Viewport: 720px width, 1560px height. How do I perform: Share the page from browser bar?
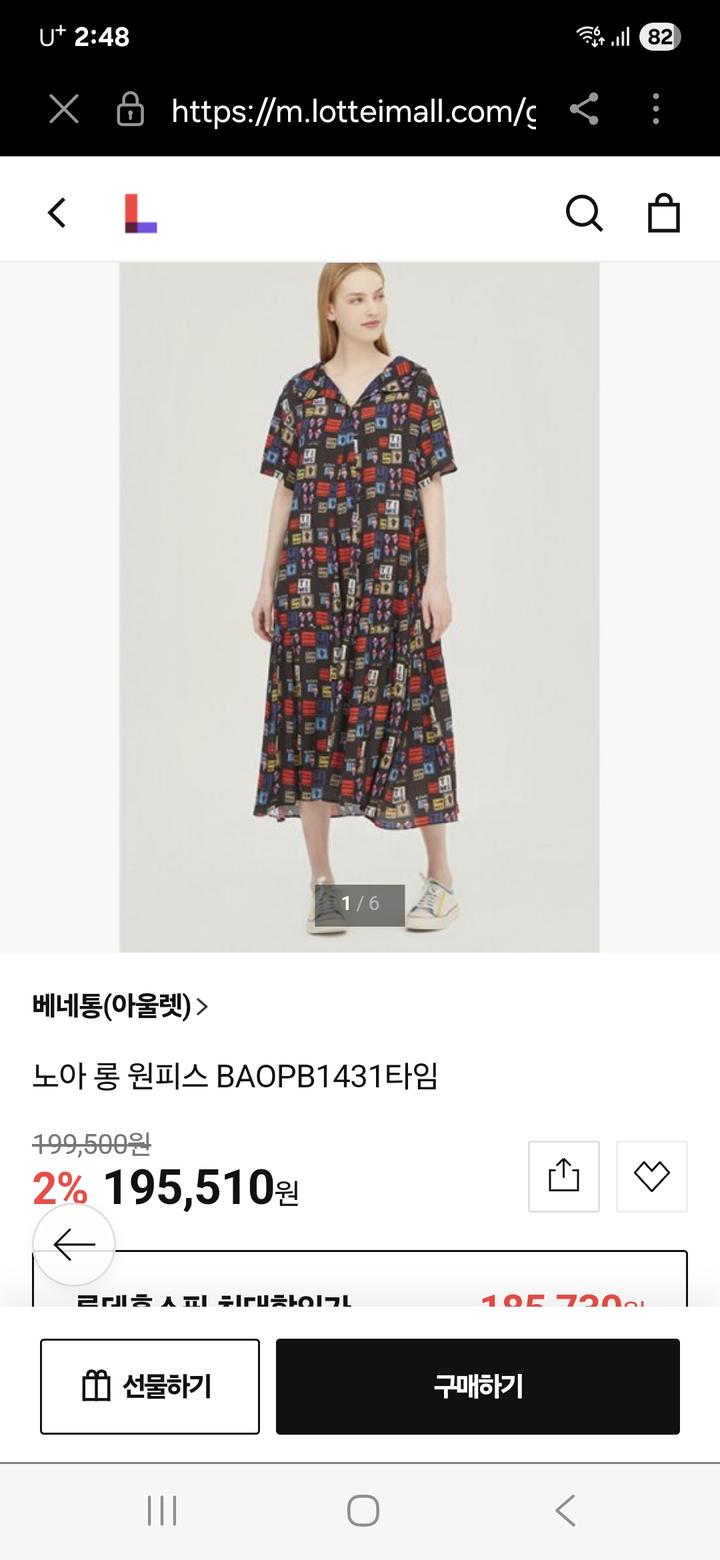pos(584,109)
